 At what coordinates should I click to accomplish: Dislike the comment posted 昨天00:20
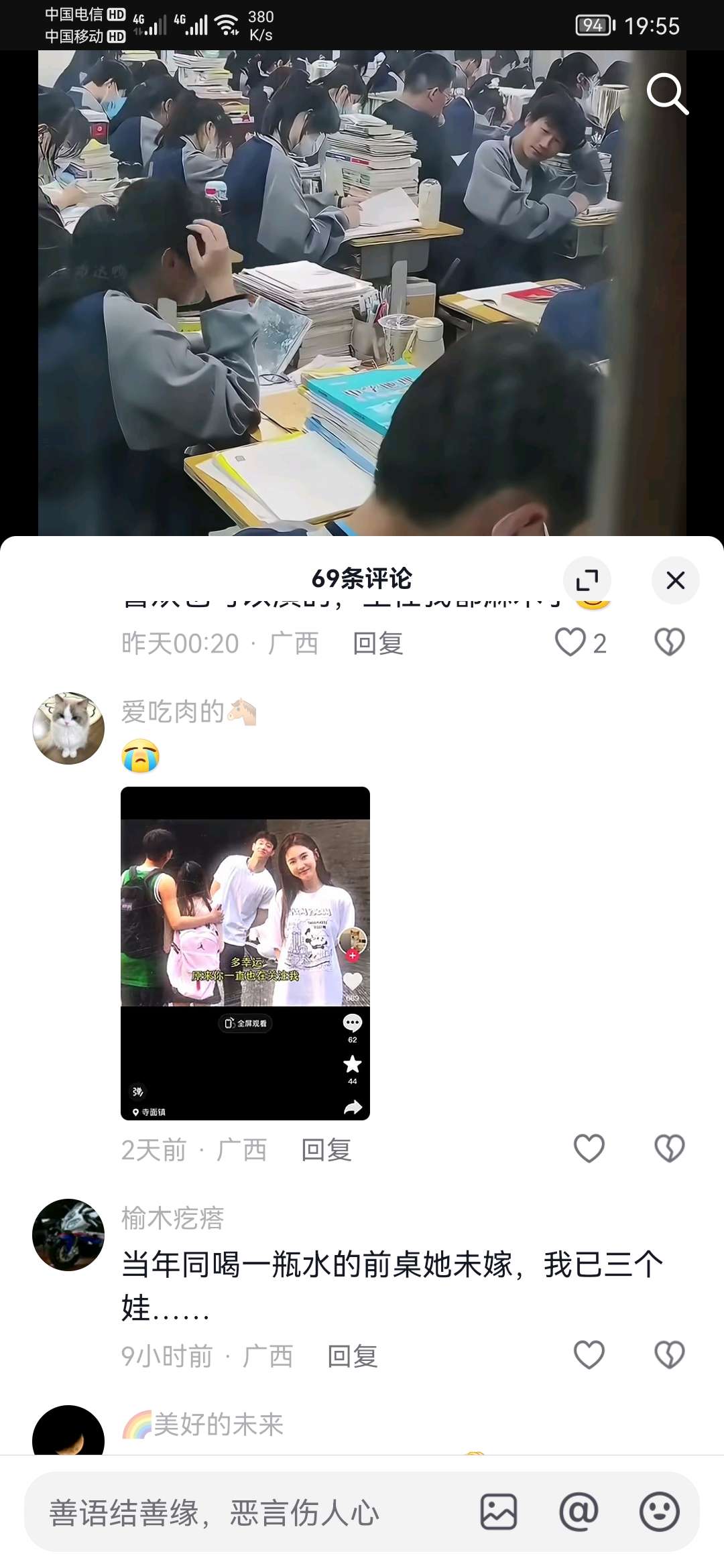[669, 643]
